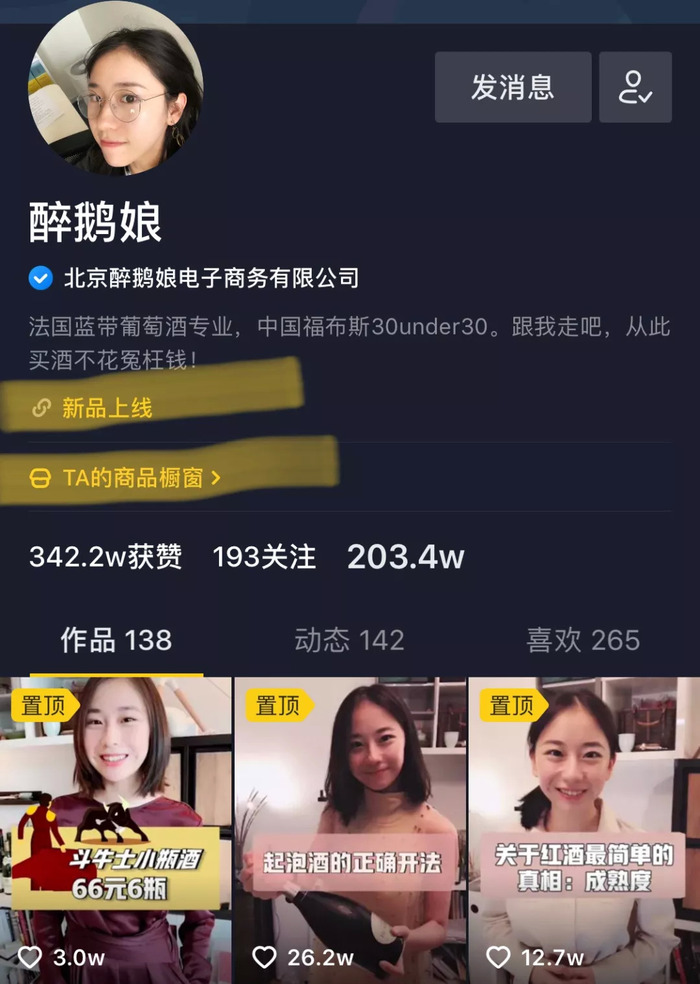Open the following status icon button
The width and height of the screenshot is (700, 984).
tap(635, 87)
